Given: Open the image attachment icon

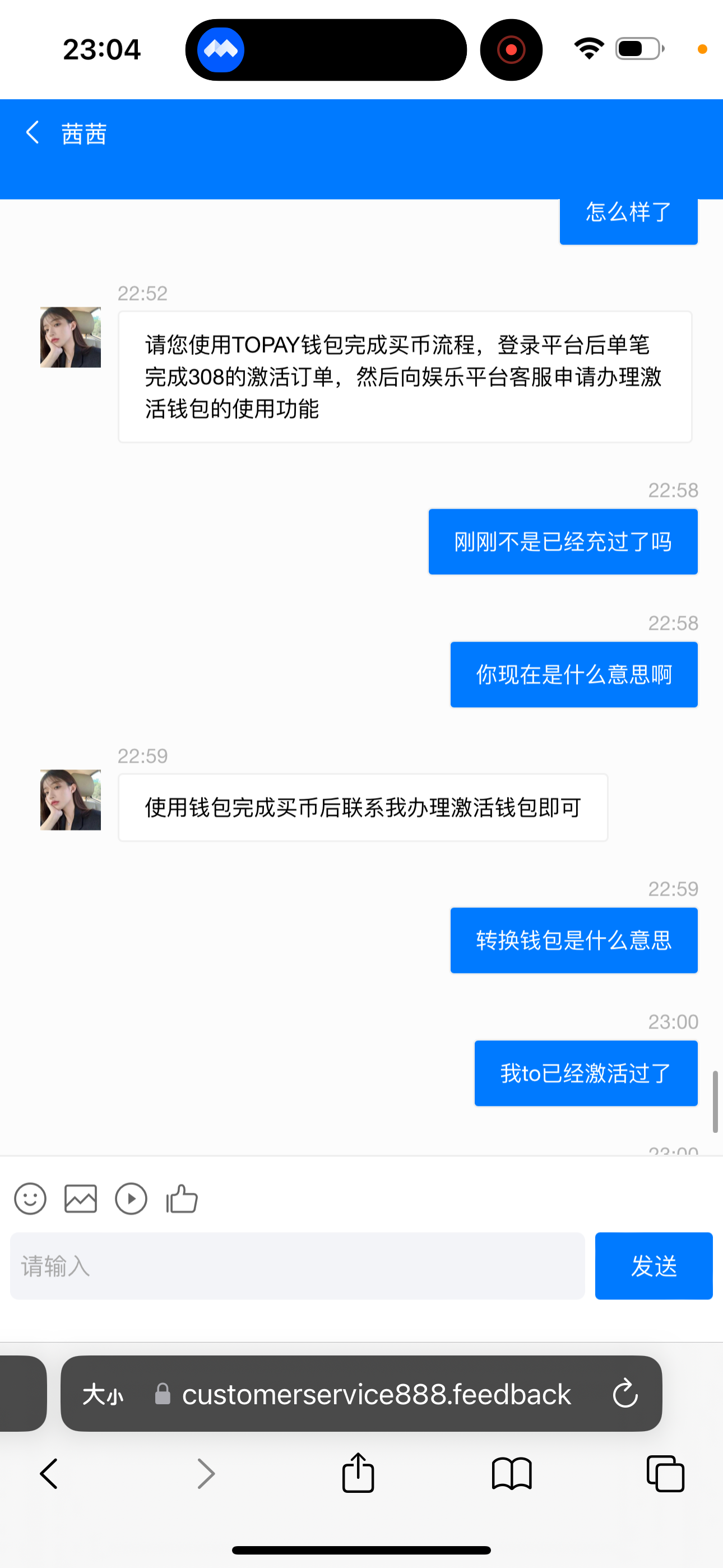Looking at the screenshot, I should (80, 1198).
